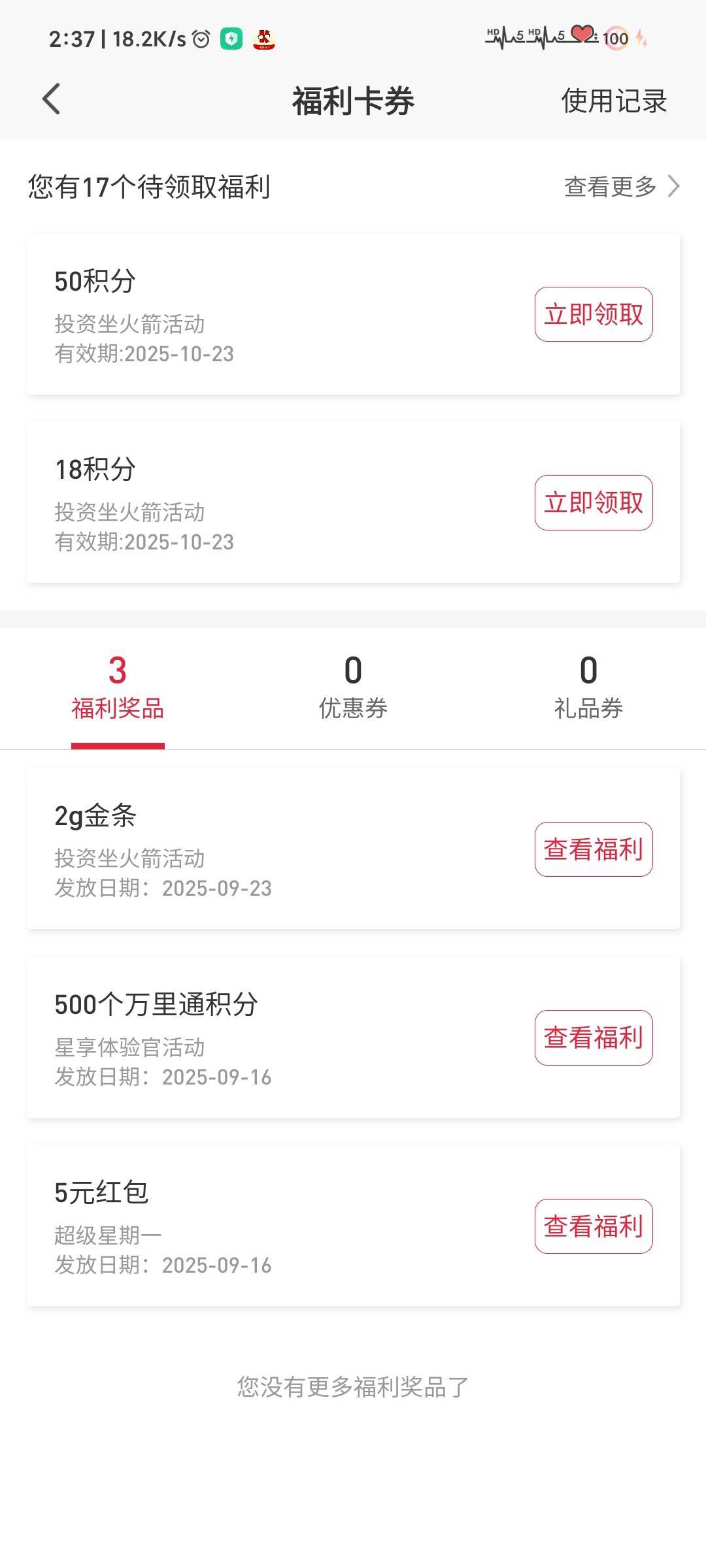Check the 5元红包 benefit via 查看福利
Screen dimensions: 706x1568
(594, 1226)
